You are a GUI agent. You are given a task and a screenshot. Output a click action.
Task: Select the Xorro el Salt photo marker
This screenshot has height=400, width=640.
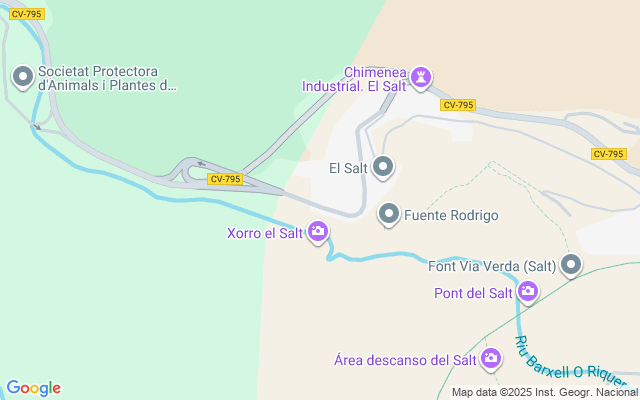coord(319,233)
